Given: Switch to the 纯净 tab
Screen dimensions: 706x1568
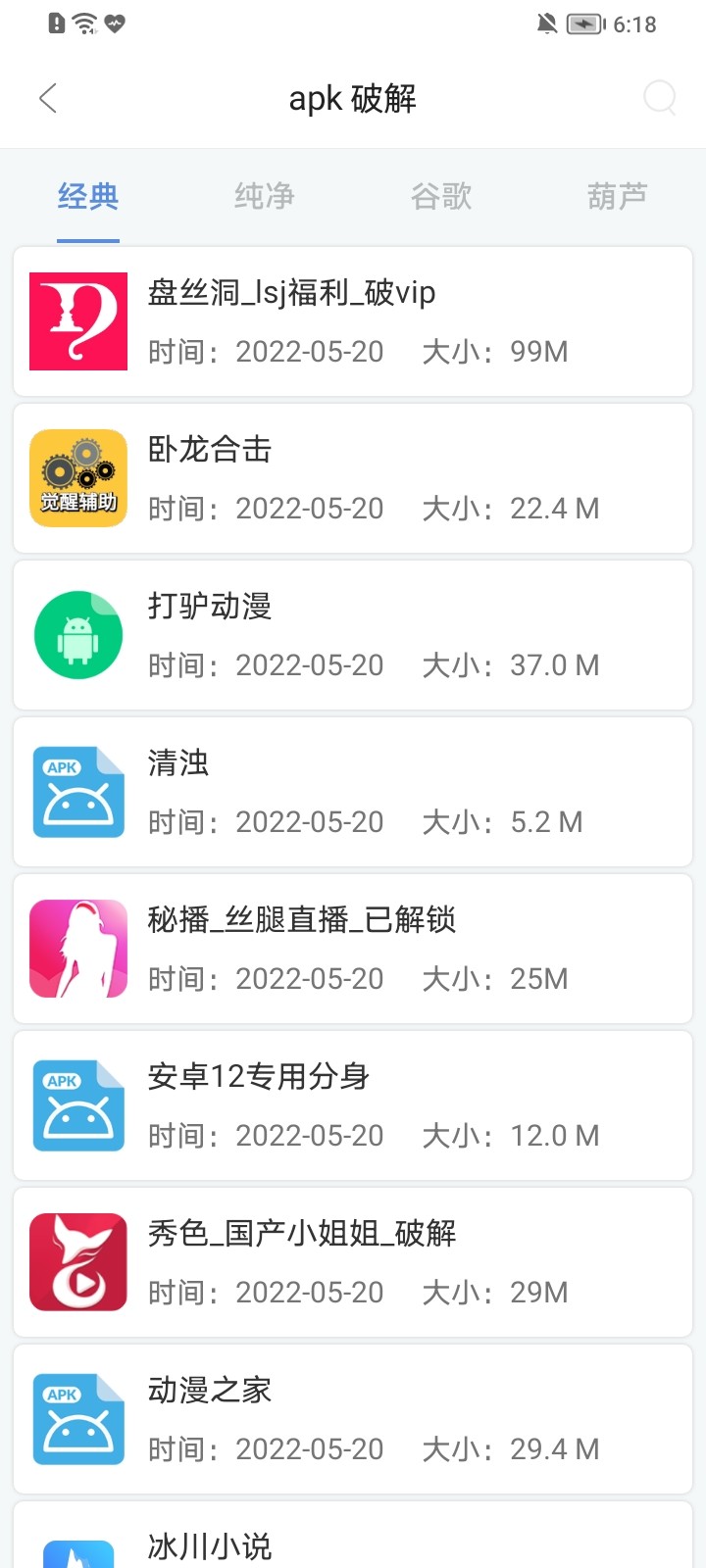Looking at the screenshot, I should [265, 196].
